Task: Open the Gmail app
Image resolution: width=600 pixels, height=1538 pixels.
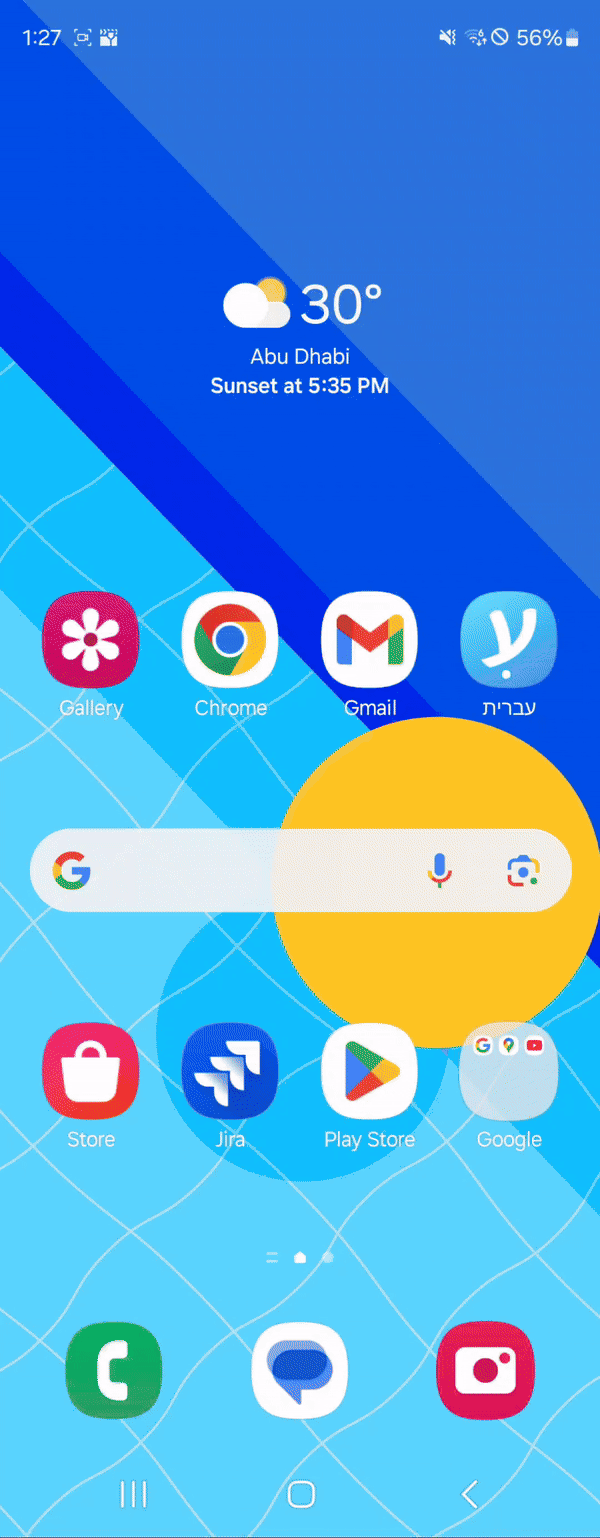Action: click(x=369, y=640)
